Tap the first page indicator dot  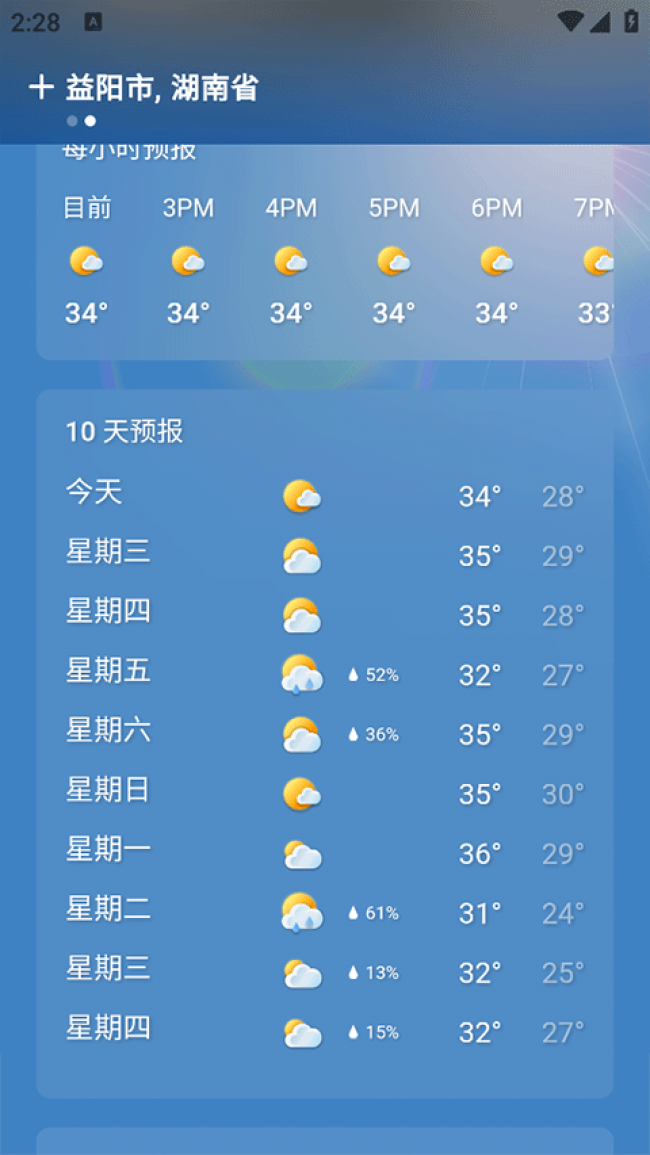click(x=72, y=121)
